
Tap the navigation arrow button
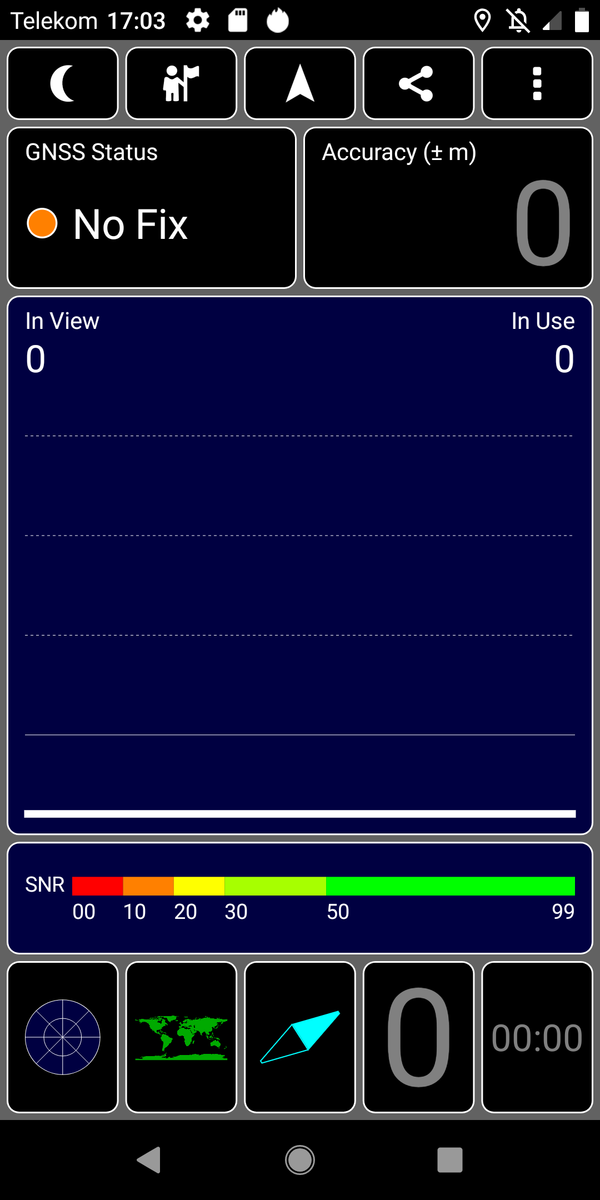[x=300, y=84]
